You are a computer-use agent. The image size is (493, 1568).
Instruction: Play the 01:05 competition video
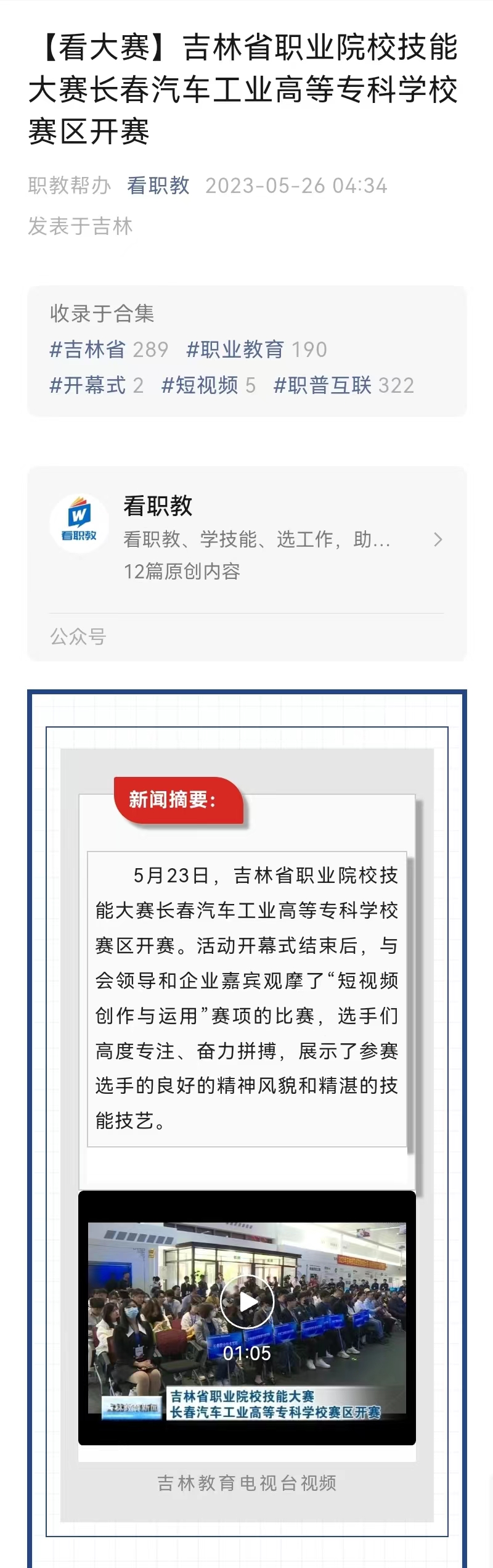[x=247, y=1302]
